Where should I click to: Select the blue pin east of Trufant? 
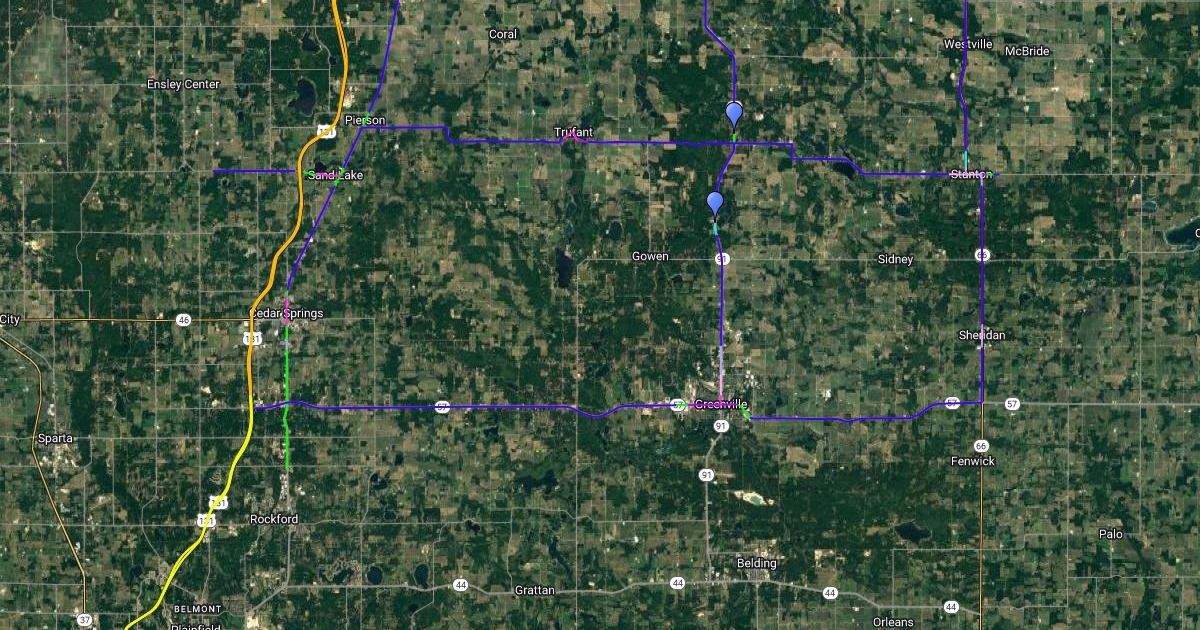click(734, 113)
